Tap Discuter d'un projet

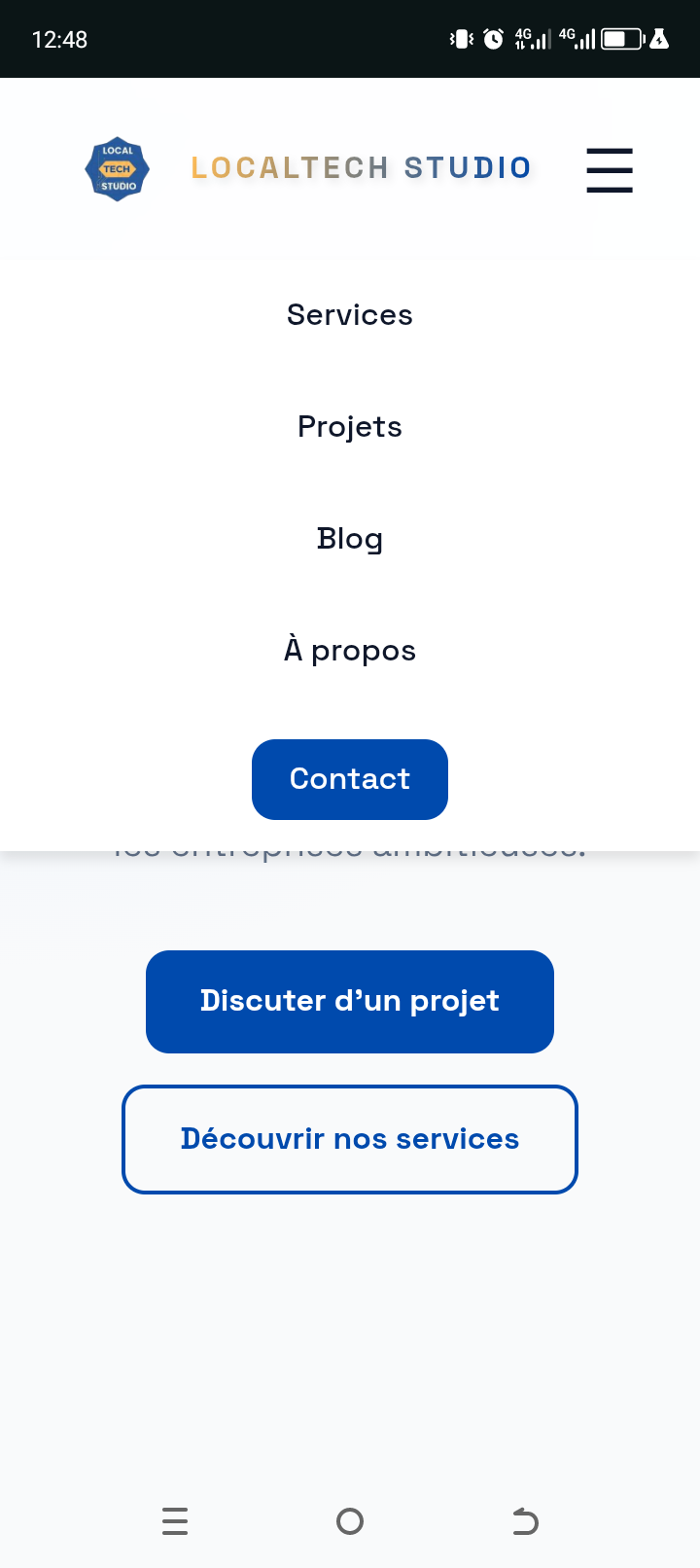point(350,1002)
